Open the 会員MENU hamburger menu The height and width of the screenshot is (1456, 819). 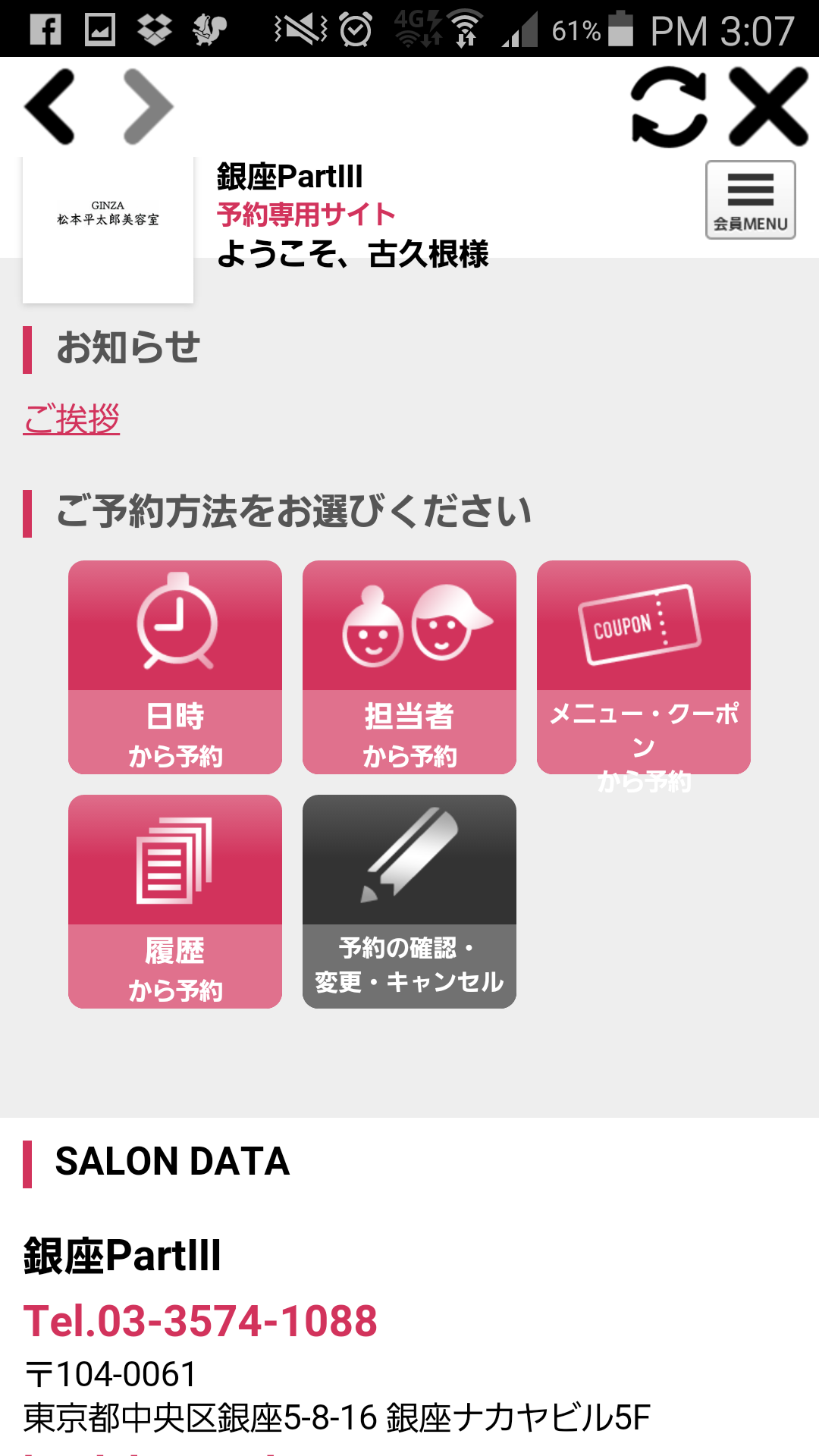tap(750, 199)
